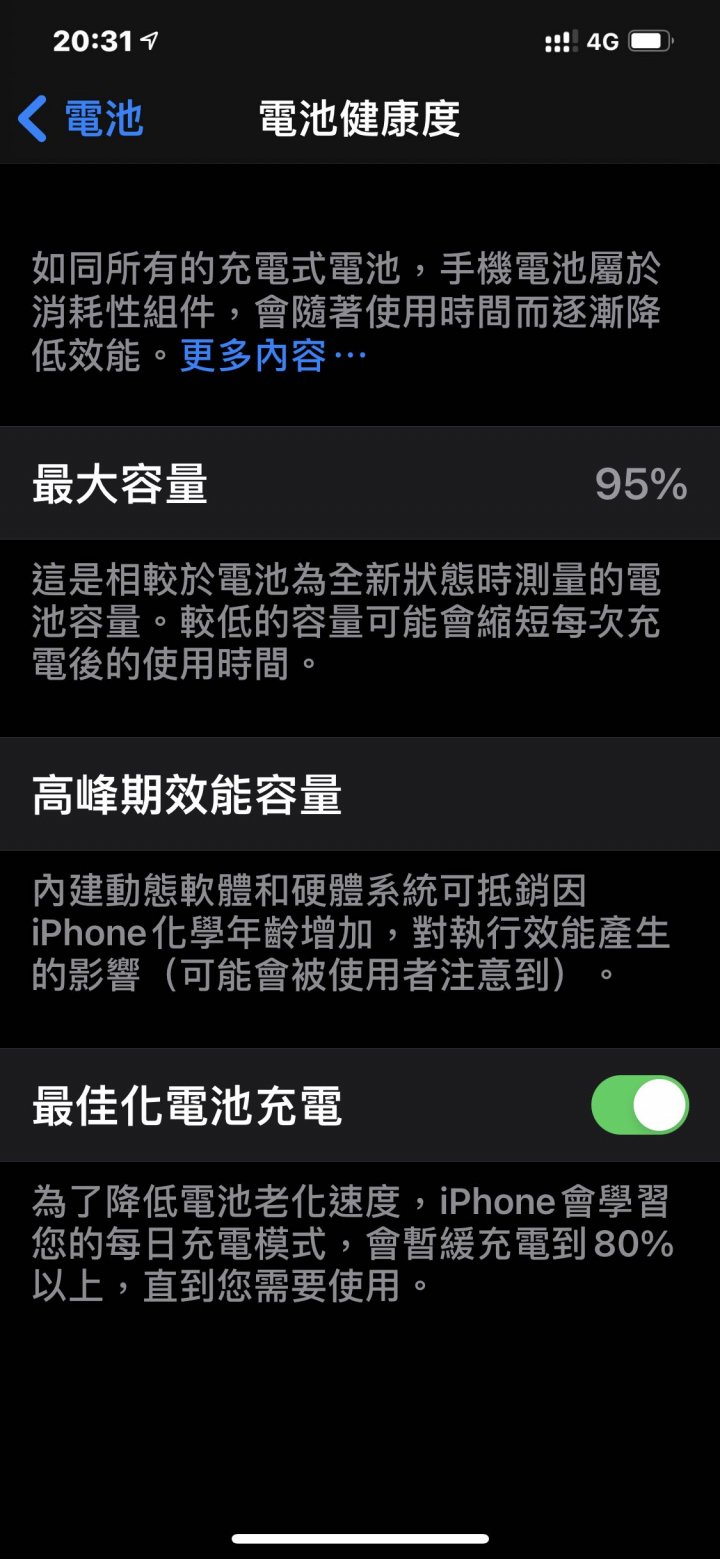The width and height of the screenshot is (720, 1559).
Task: Go back to the 電池 settings page
Action: point(82,119)
